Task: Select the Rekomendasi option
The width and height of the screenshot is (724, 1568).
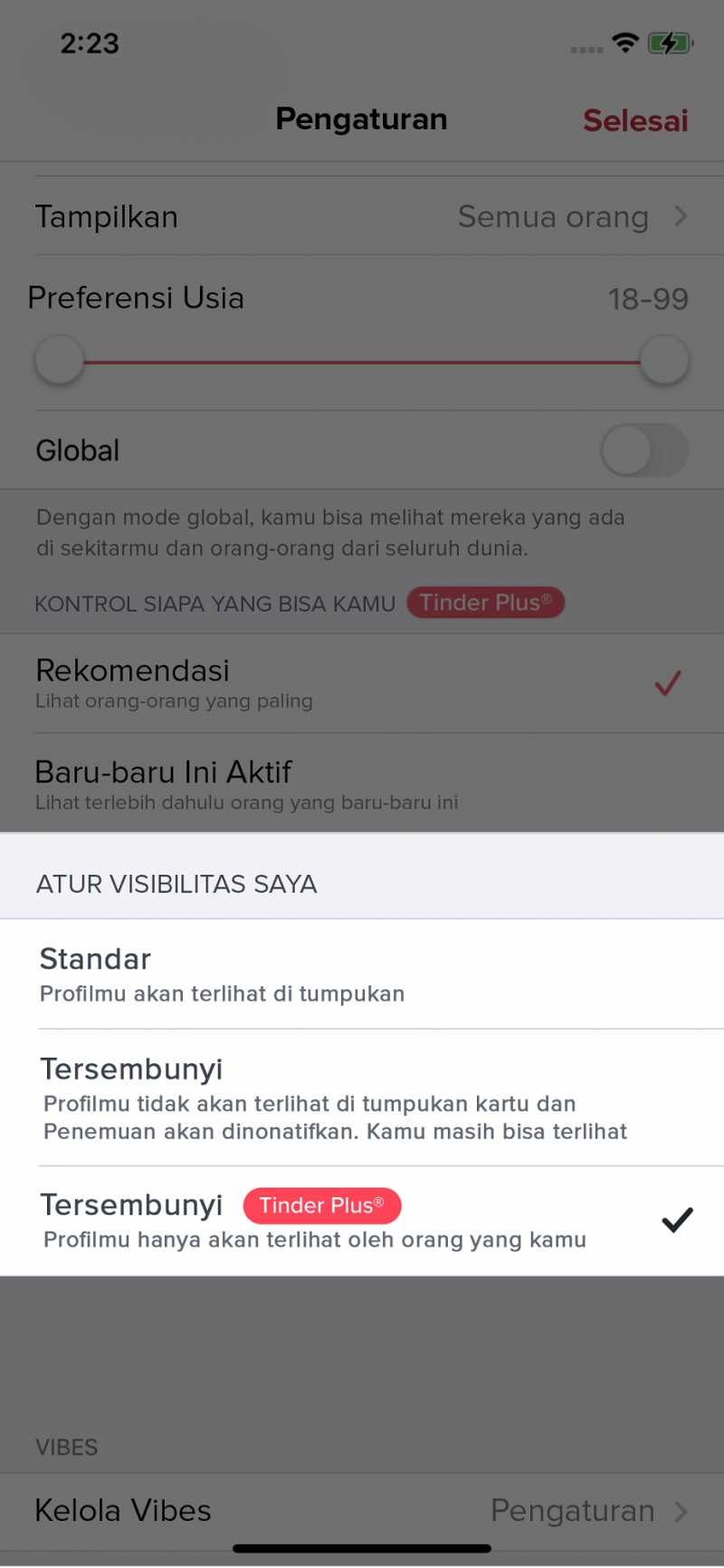Action: click(362, 683)
